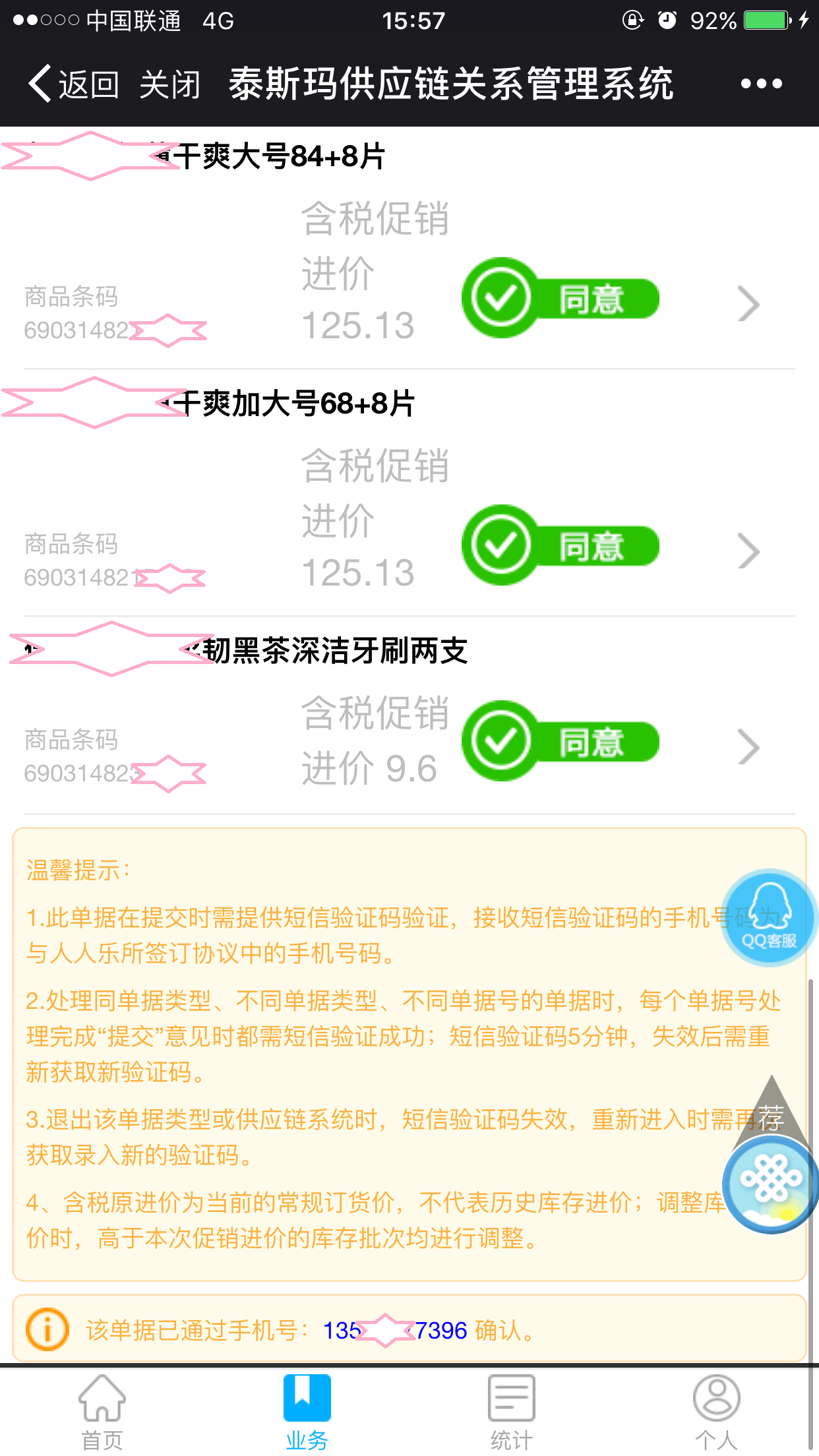Image resolution: width=819 pixels, height=1456 pixels.
Task: Switch to the 业务 tab
Action: [307, 1411]
